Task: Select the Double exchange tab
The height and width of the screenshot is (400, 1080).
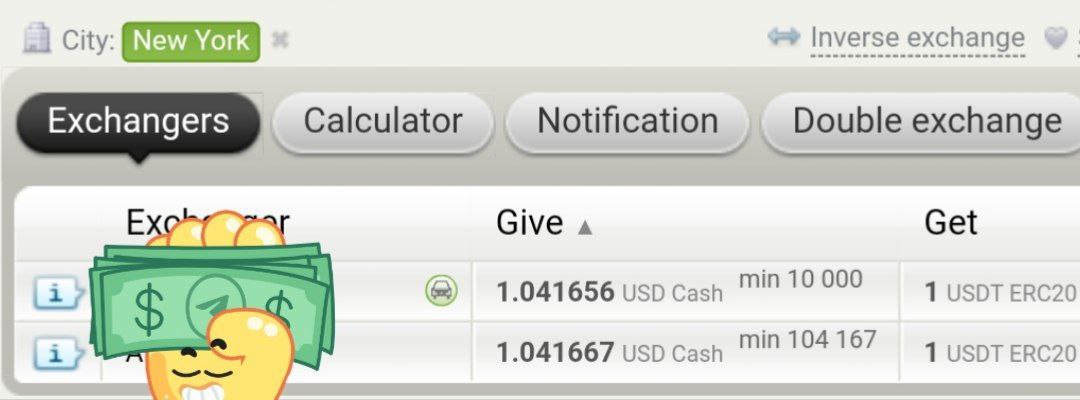Action: pos(926,121)
